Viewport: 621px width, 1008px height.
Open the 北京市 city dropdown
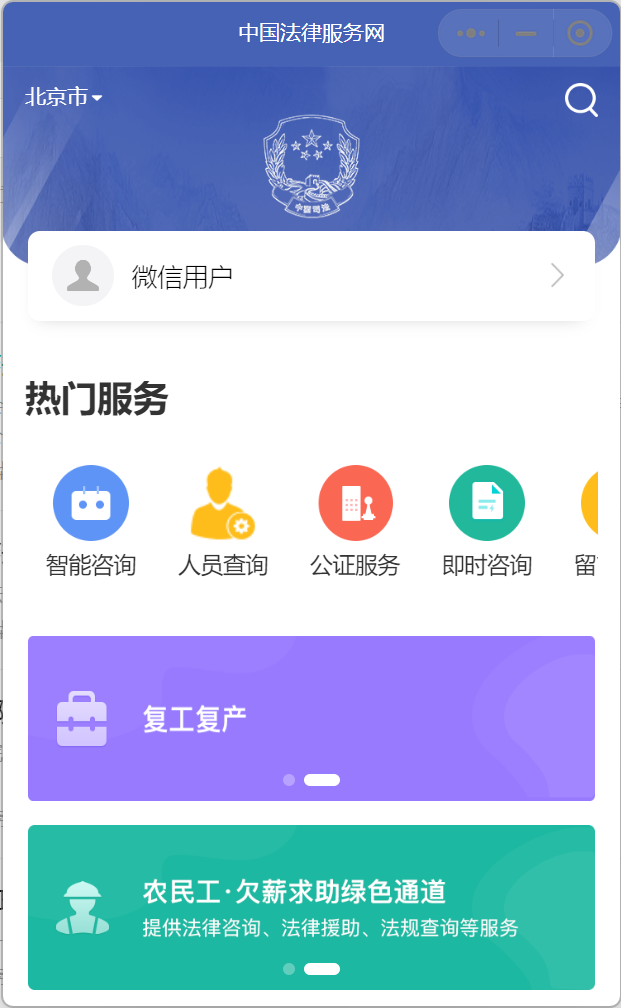[x=63, y=97]
